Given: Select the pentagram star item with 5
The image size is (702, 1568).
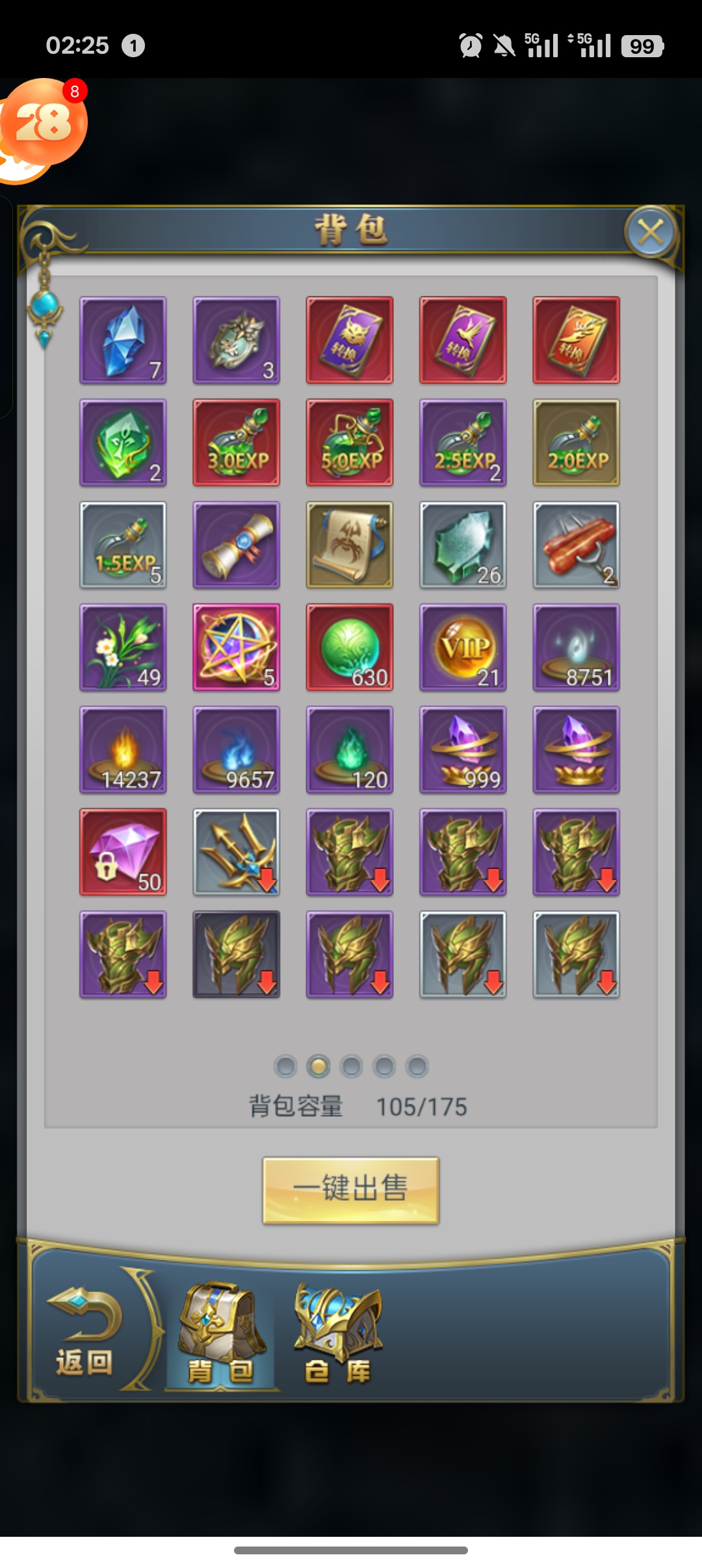Looking at the screenshot, I should point(237,647).
